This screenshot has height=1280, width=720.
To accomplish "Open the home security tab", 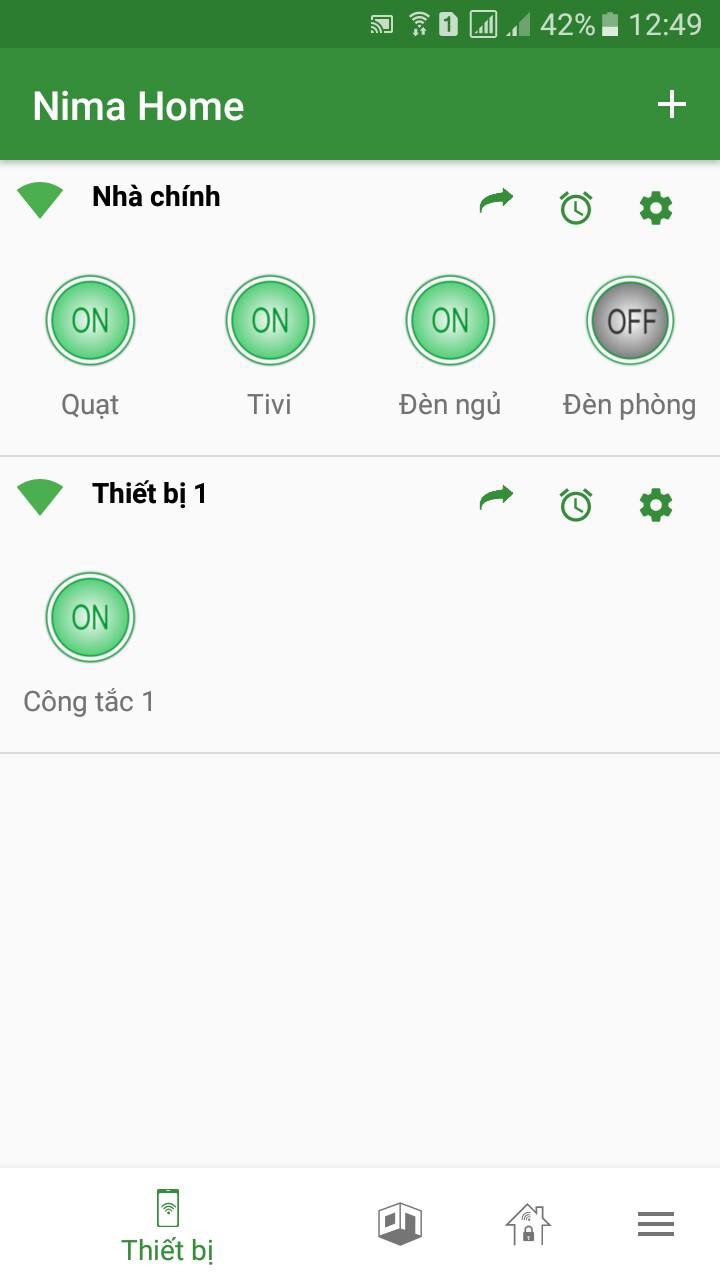I will click(528, 1224).
